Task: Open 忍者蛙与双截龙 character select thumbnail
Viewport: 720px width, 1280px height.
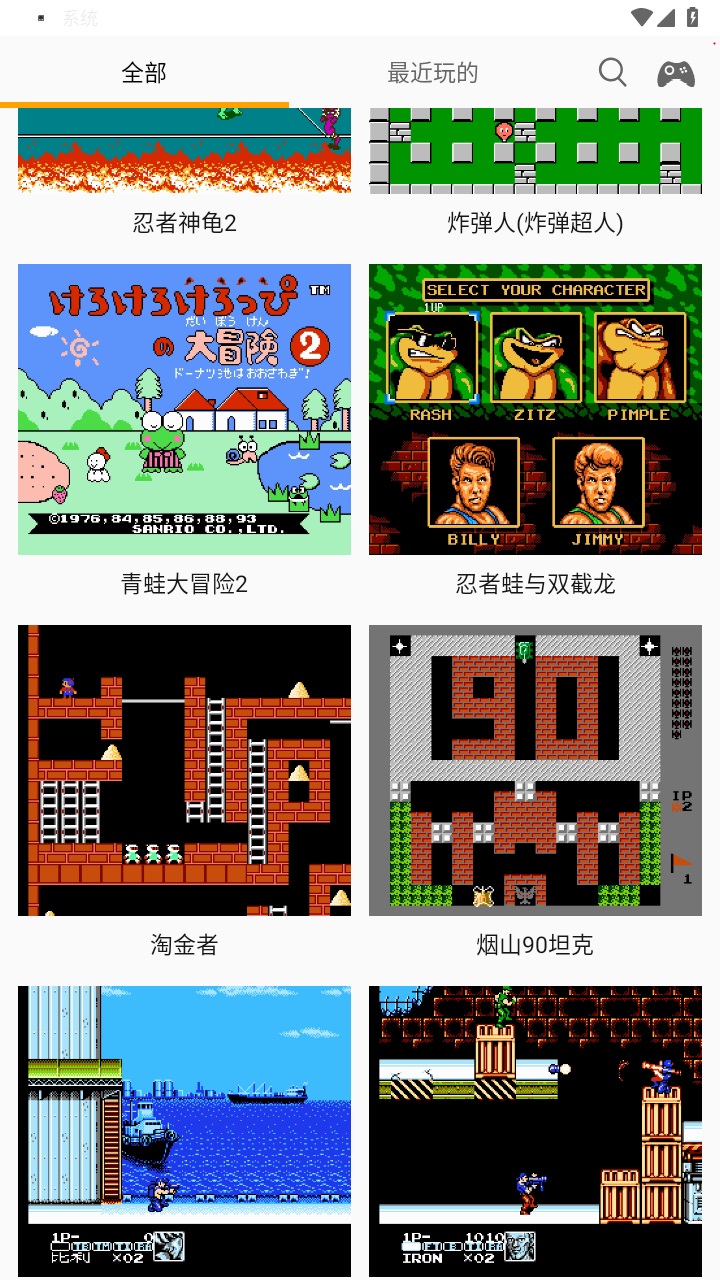Action: [535, 409]
